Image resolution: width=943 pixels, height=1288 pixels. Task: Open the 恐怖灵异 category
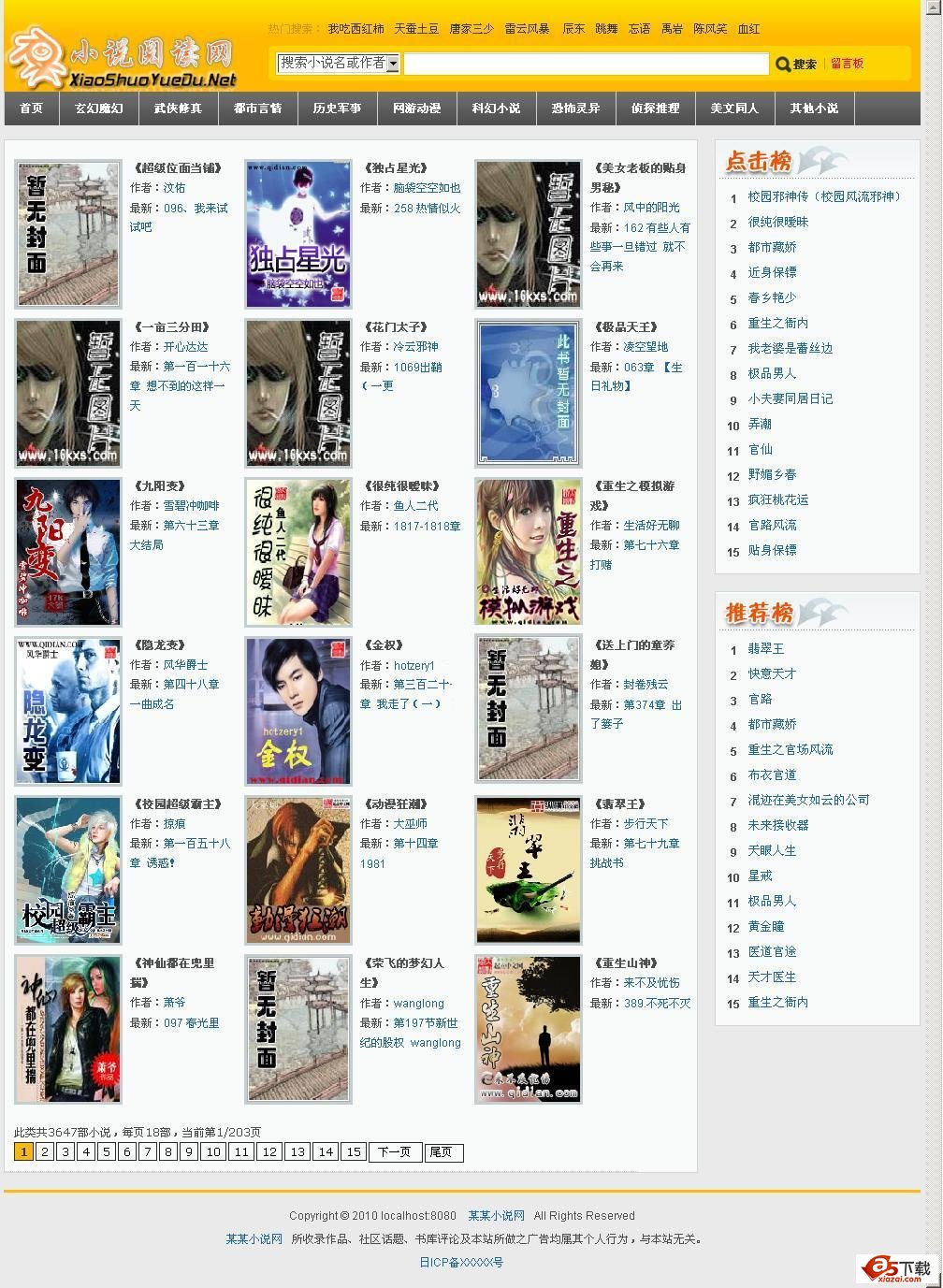[x=575, y=109]
